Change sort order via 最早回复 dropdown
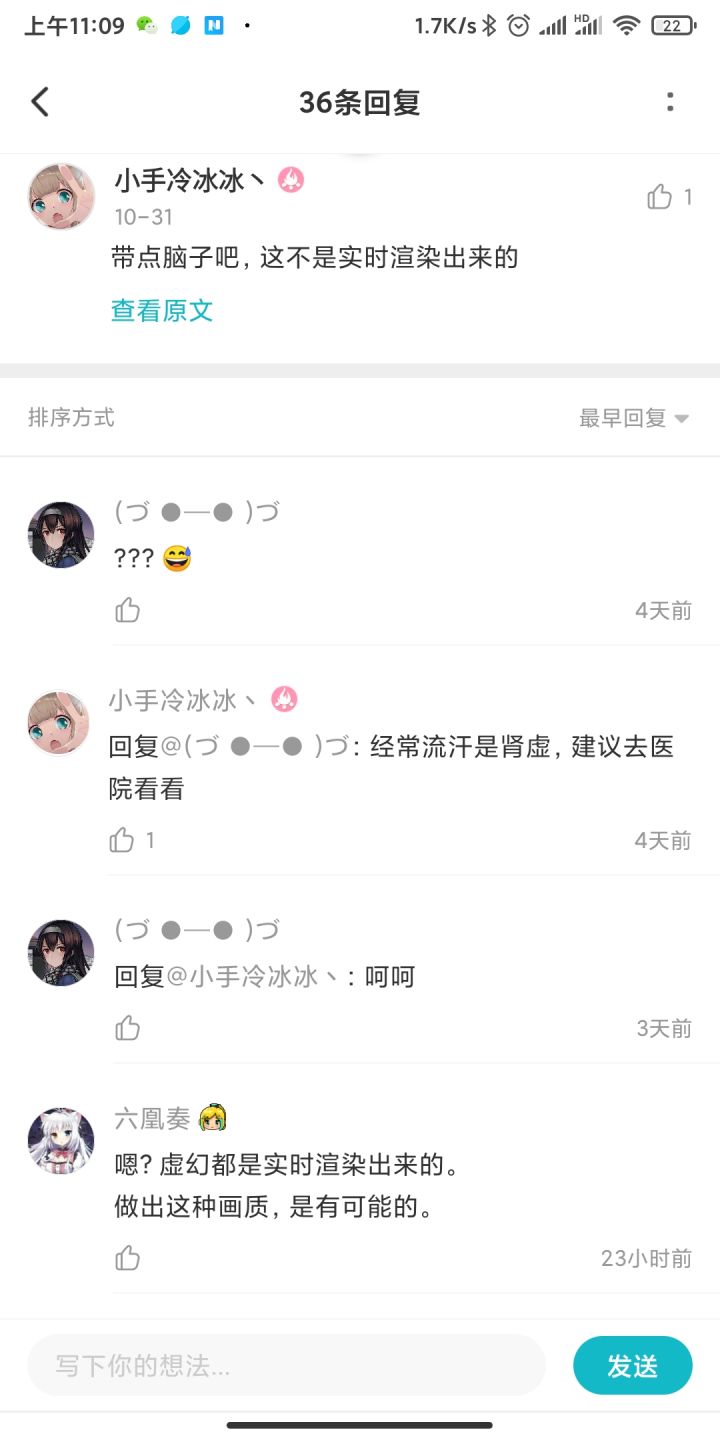 634,418
